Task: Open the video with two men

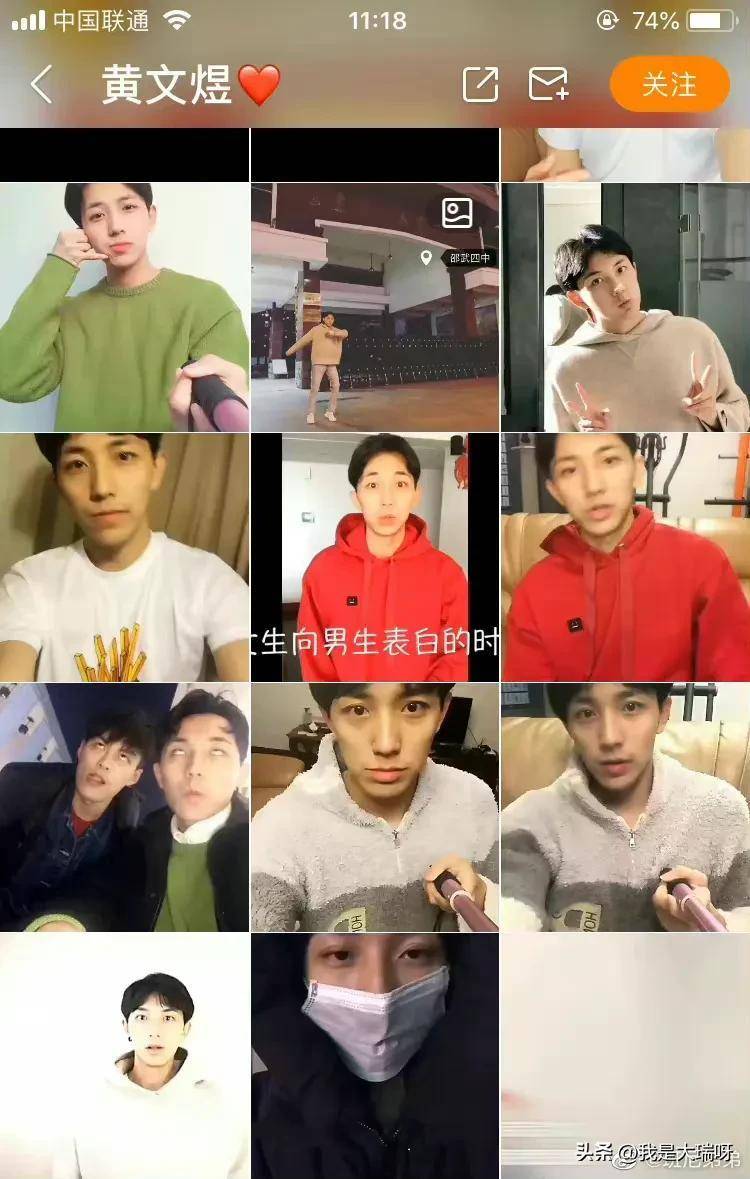Action: (124, 807)
